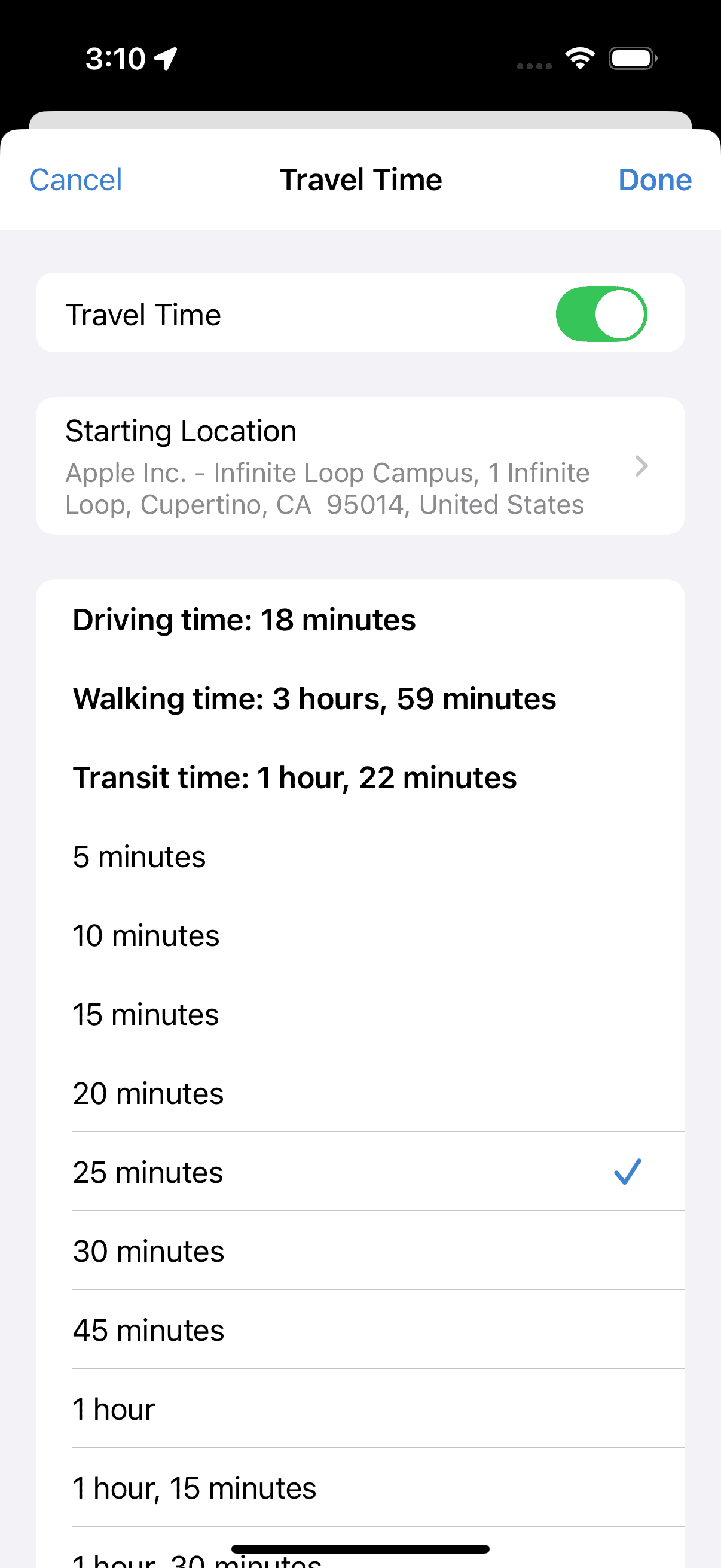The width and height of the screenshot is (721, 1568).
Task: Tap Done to save travel time
Action: click(x=654, y=179)
